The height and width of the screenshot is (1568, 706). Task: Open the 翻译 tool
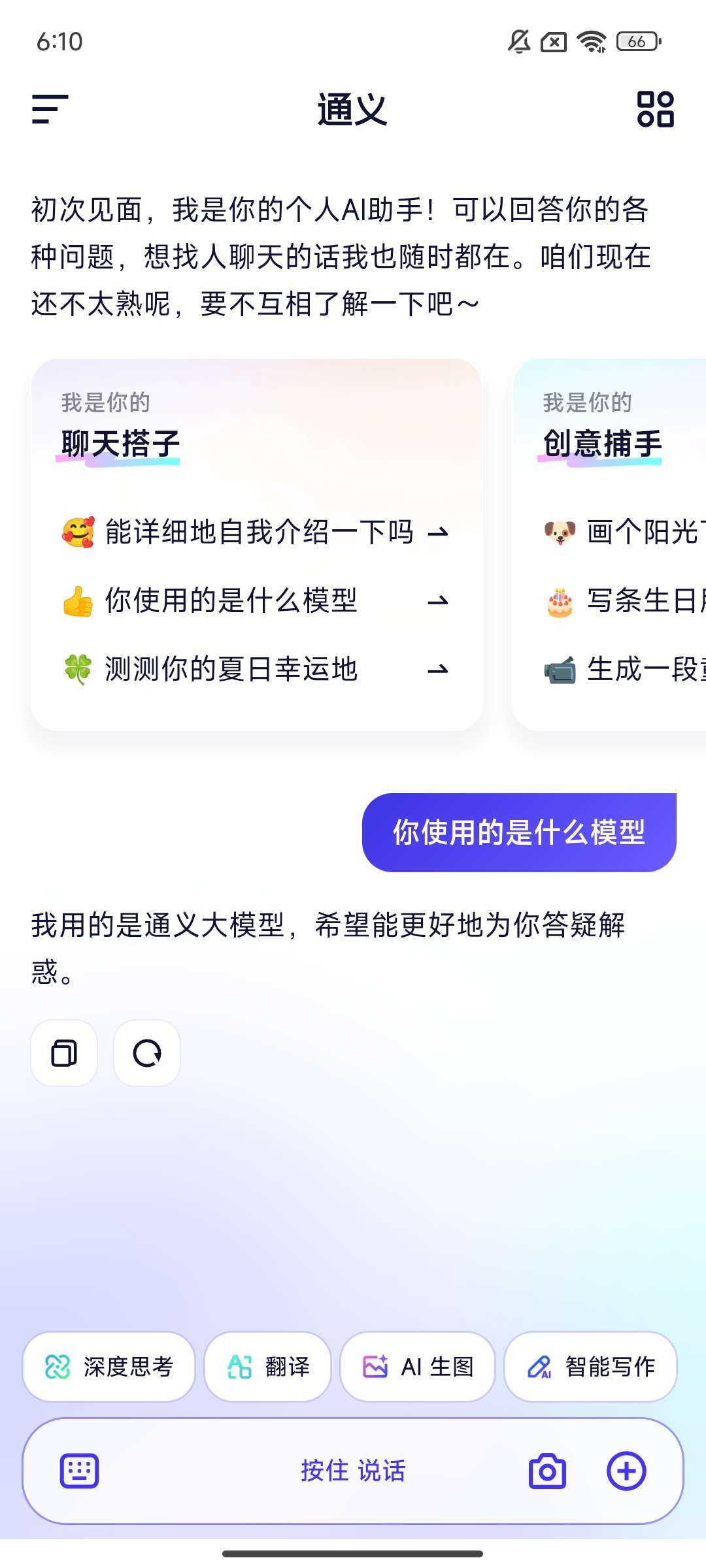[x=268, y=1367]
